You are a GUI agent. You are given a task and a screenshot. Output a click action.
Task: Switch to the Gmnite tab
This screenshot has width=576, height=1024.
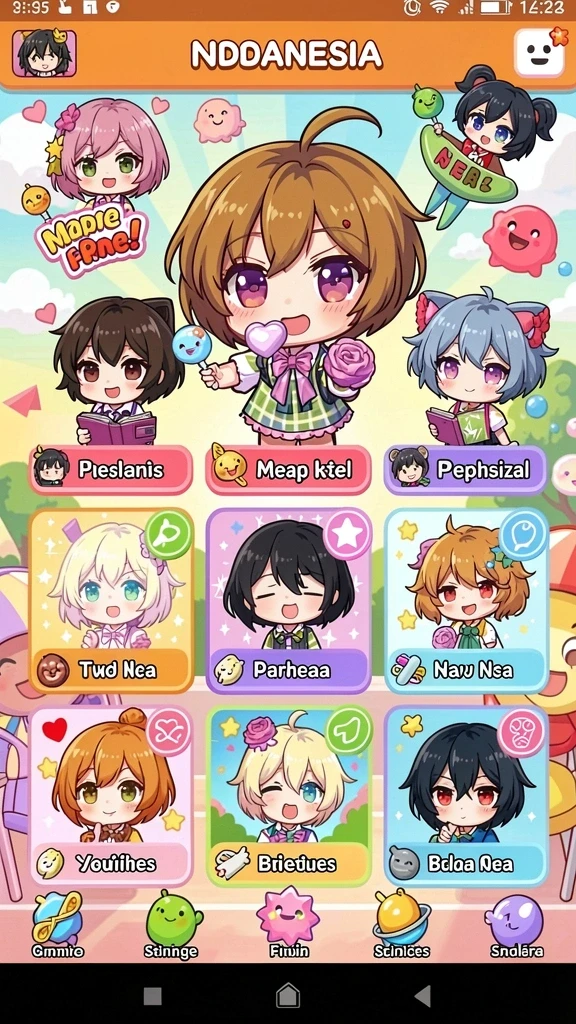coord(57,925)
